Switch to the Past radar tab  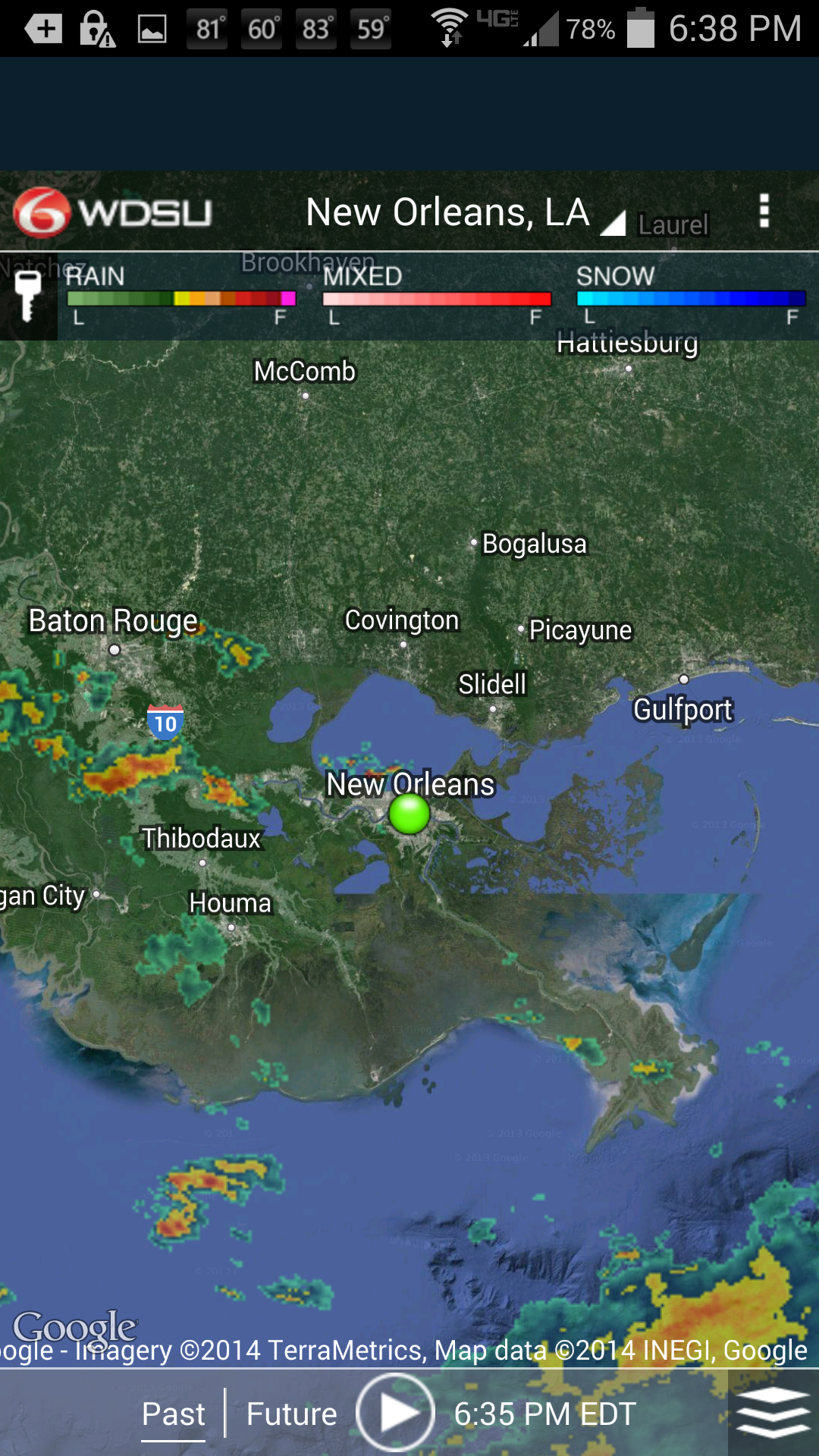tap(173, 1414)
